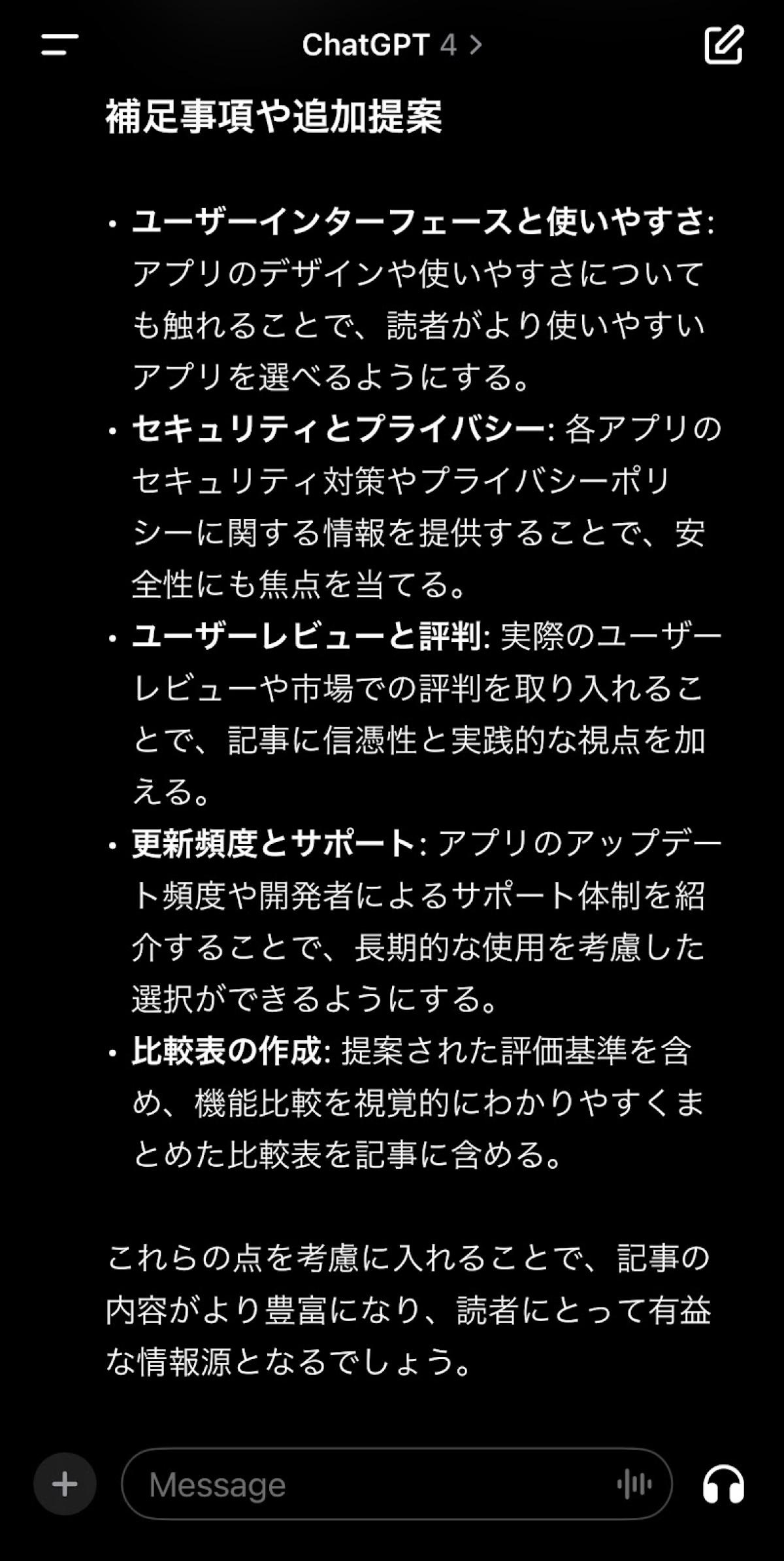The image size is (784, 1561).
Task: Open voice conversation headphones icon
Action: click(723, 1484)
